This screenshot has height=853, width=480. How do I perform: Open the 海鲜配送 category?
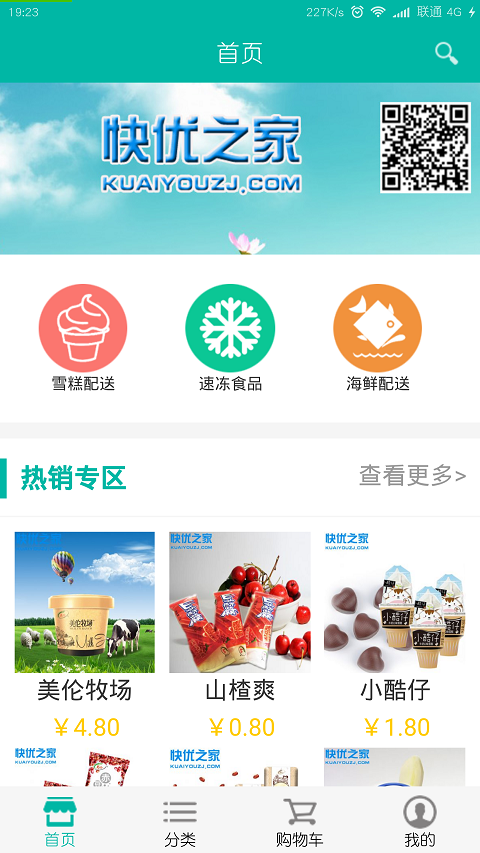[378, 337]
